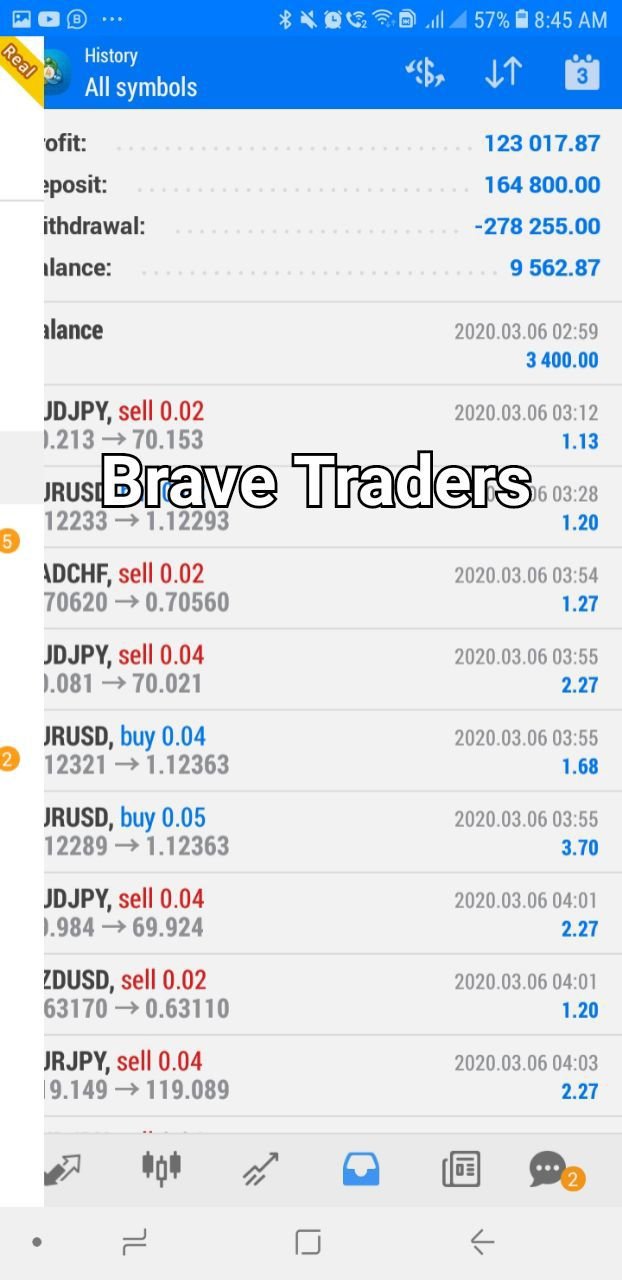Open the calendar date range icon
622x1280 pixels.
pyautogui.click(x=582, y=72)
